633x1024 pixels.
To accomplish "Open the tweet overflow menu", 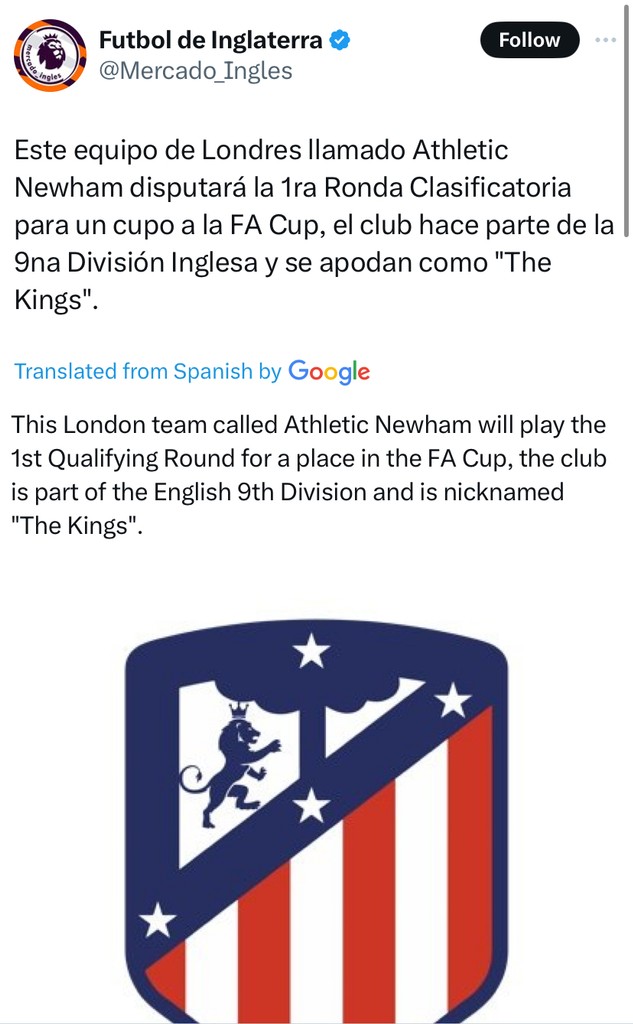I will [605, 41].
